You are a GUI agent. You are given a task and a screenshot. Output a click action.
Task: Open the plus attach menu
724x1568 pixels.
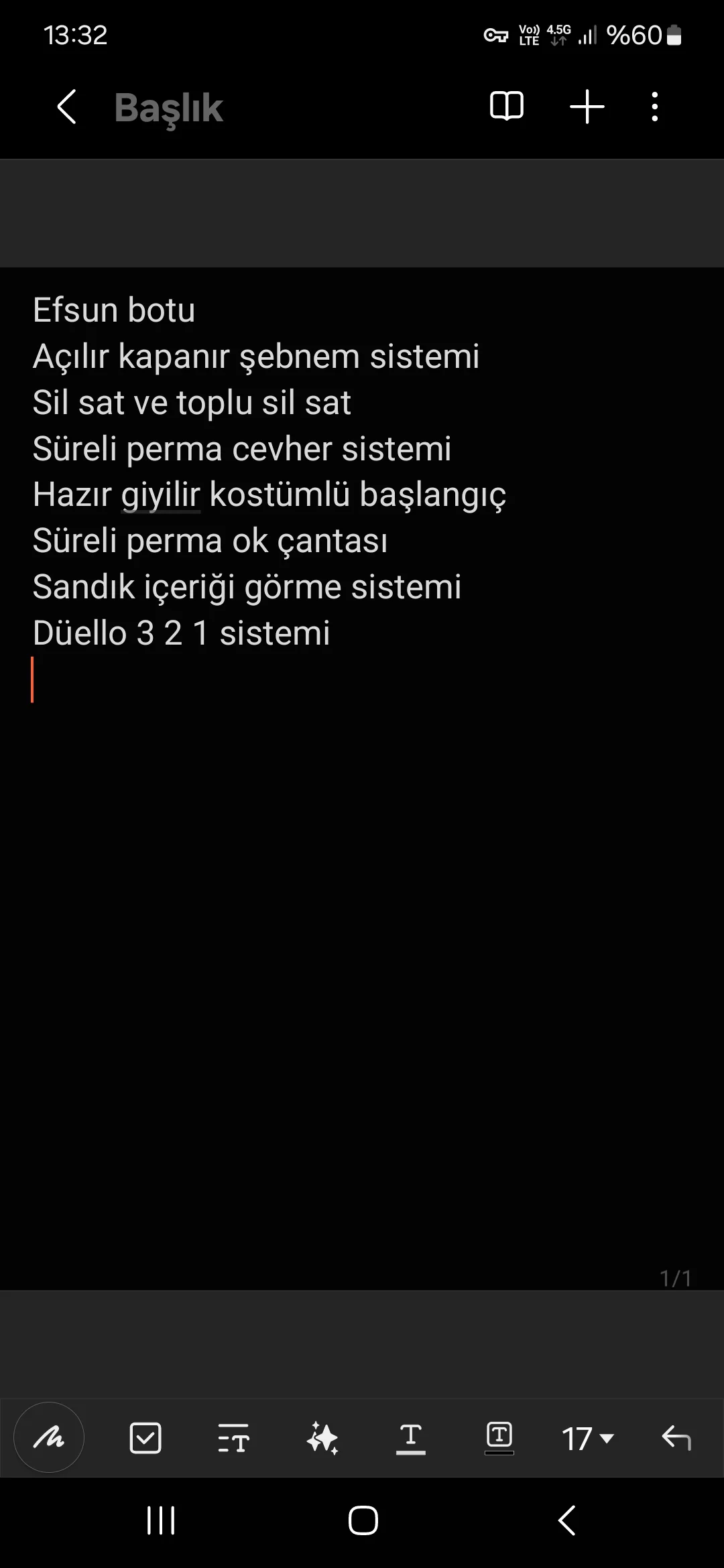[587, 107]
